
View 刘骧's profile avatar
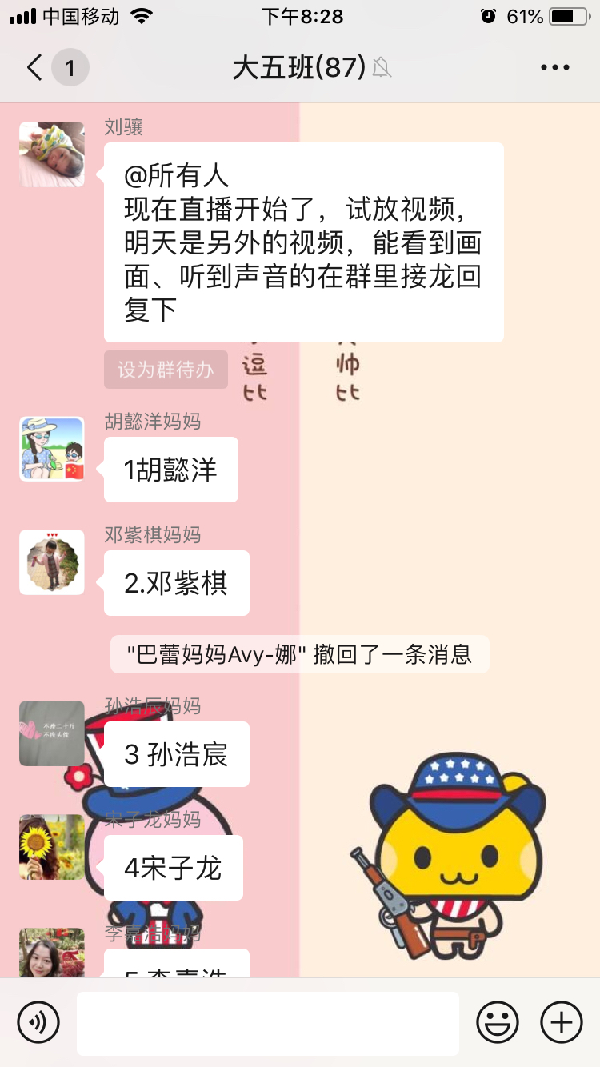pyautogui.click(x=52, y=154)
